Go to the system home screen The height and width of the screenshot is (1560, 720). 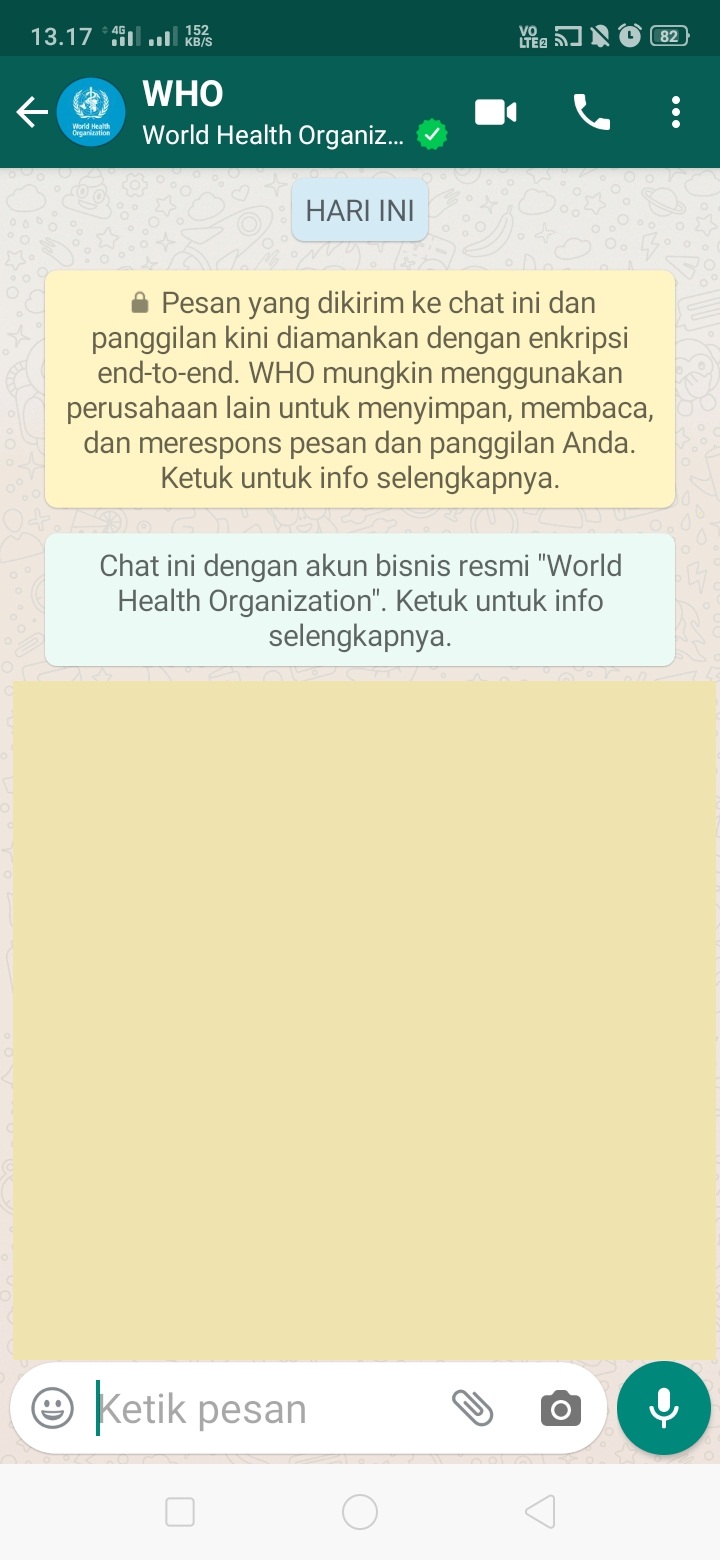click(360, 1512)
